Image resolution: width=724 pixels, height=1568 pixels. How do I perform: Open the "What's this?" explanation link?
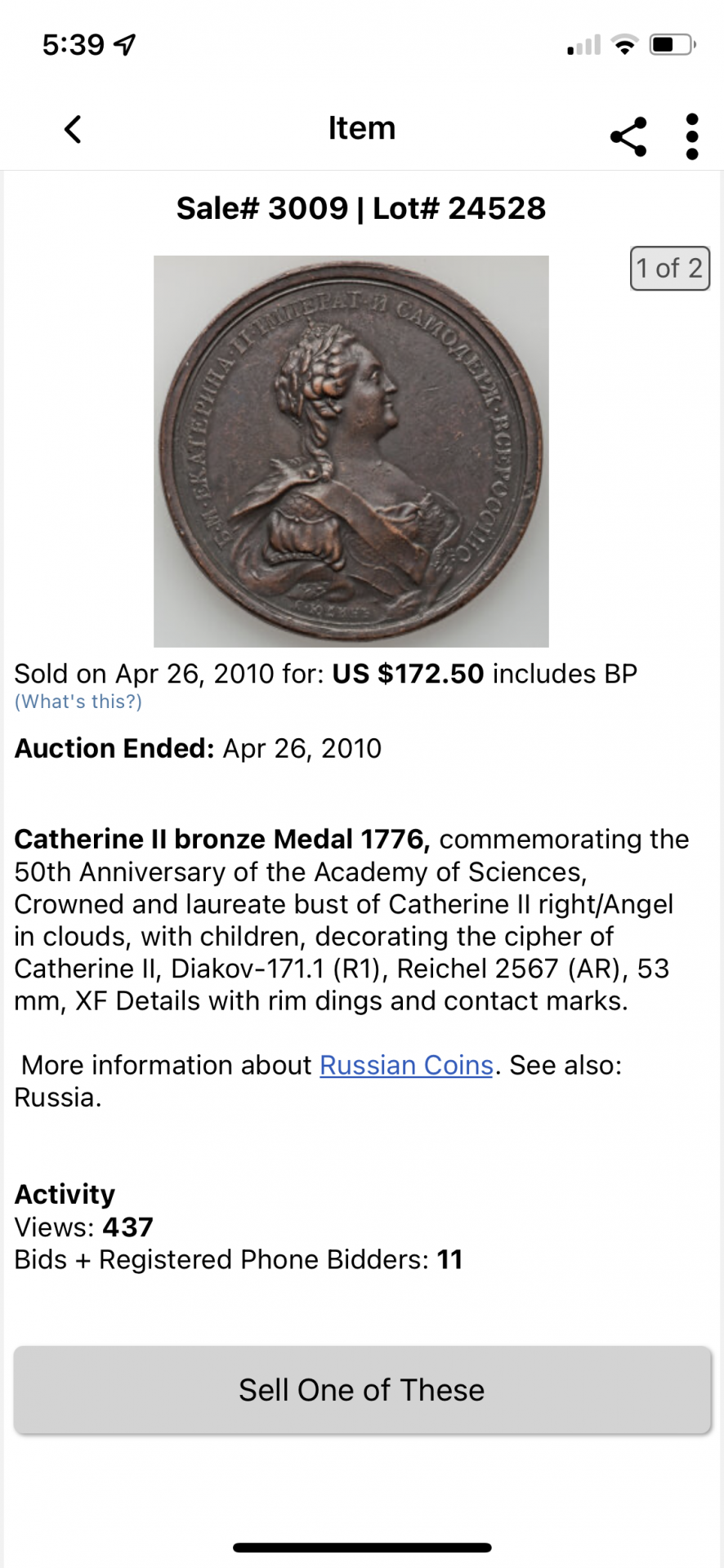pyautogui.click(x=78, y=702)
